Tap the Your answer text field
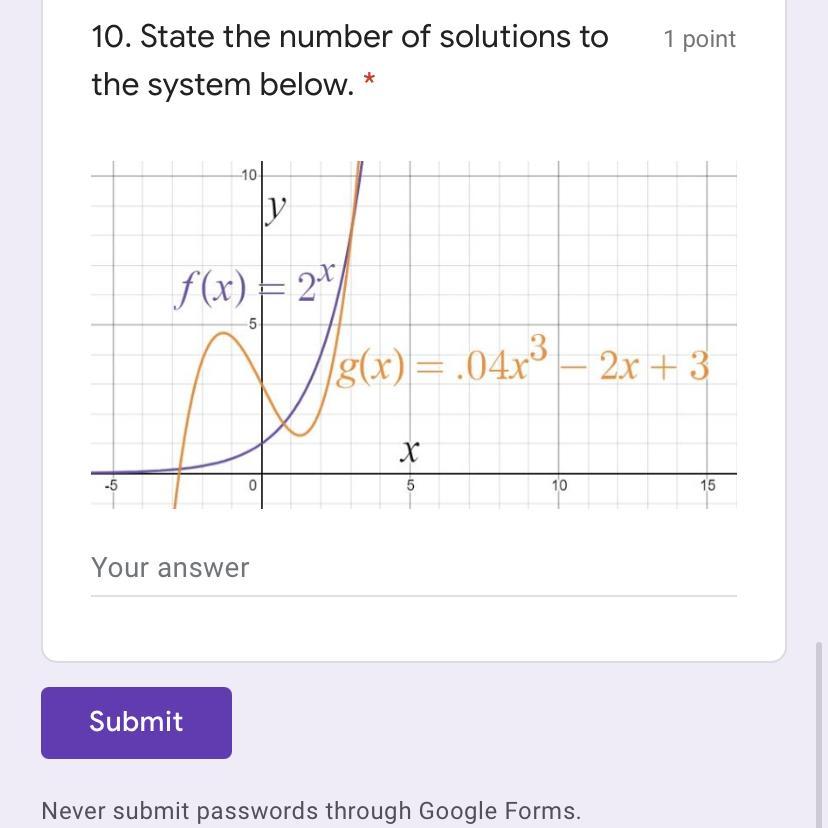Screen dimensions: 828x828 click(413, 569)
